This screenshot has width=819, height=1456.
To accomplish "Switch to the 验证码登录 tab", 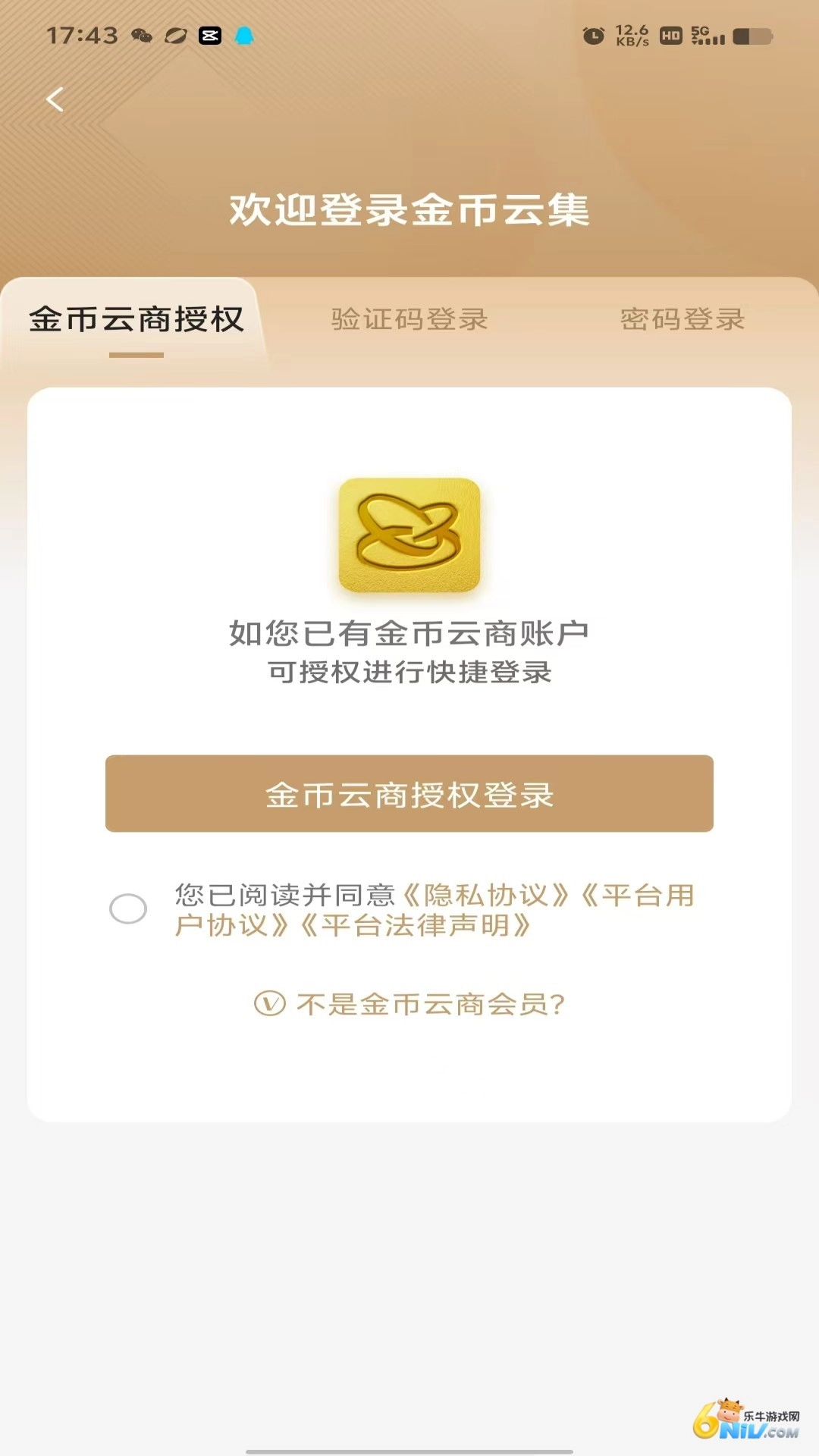I will (x=409, y=320).
